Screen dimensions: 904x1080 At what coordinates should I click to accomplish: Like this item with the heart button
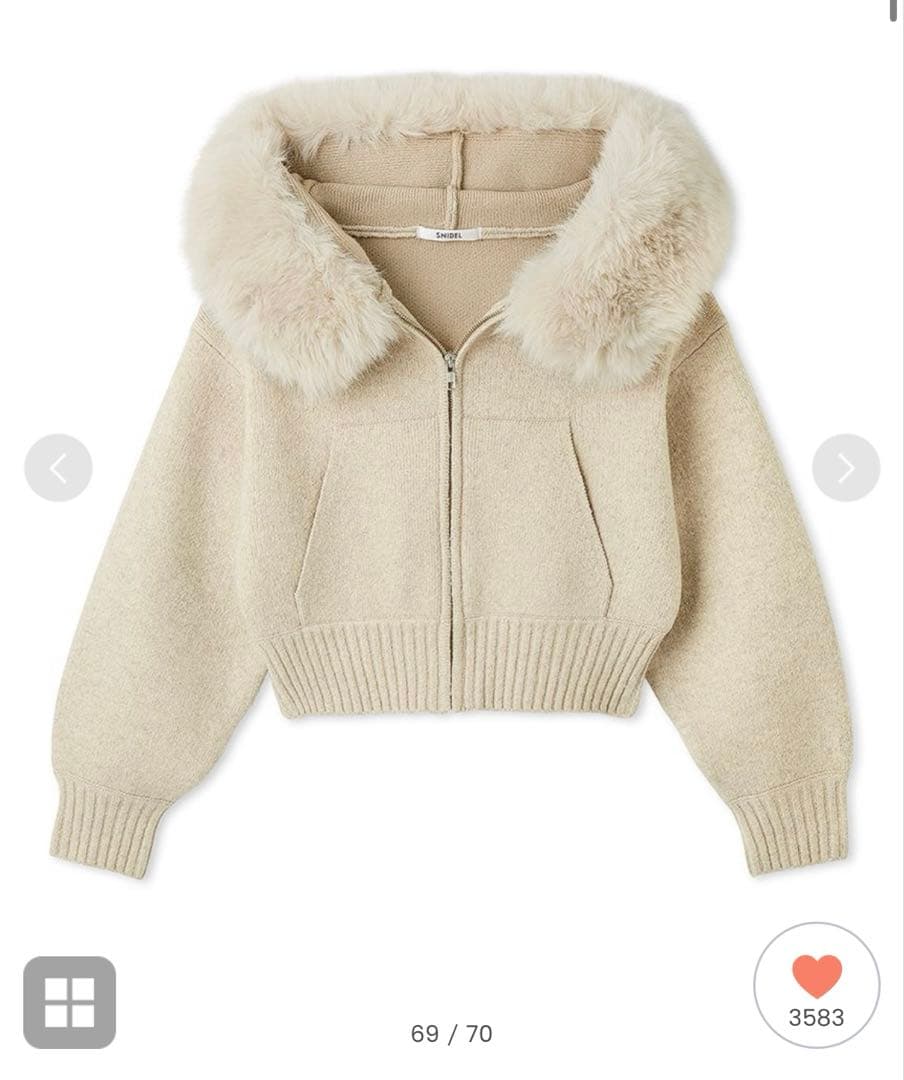[x=816, y=985]
